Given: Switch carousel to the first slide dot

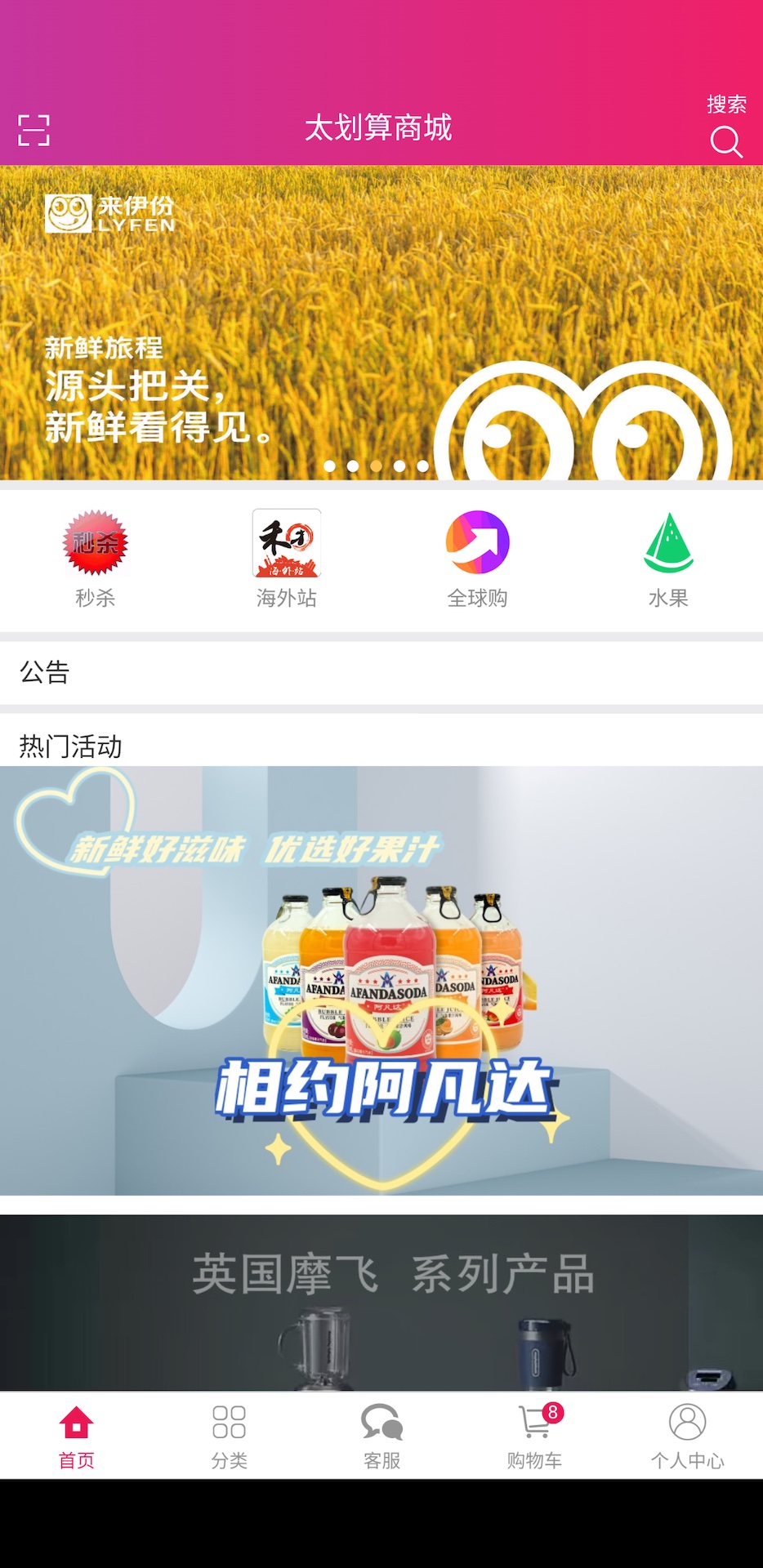Looking at the screenshot, I should (x=330, y=465).
